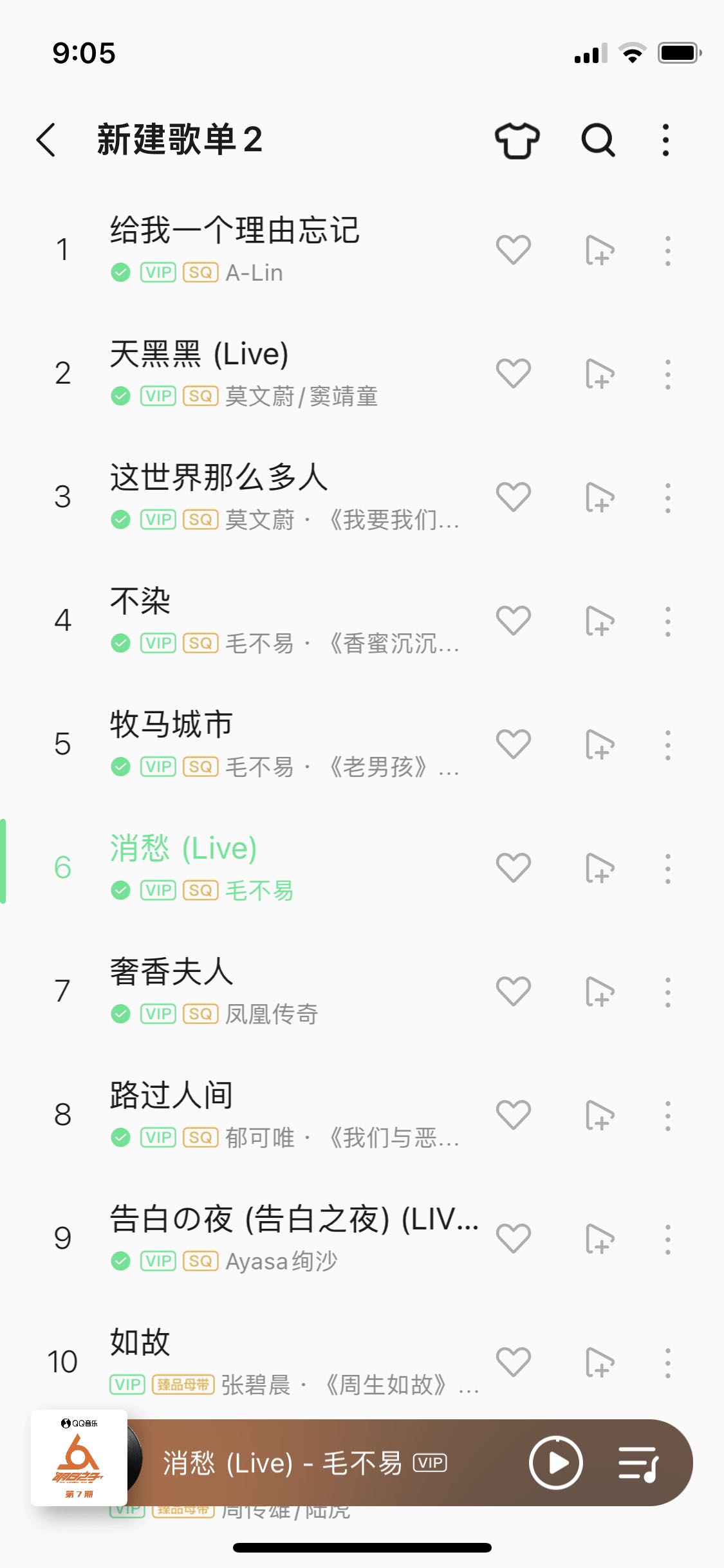
Task: Go back from 新建歌单2 playlist
Action: click(46, 140)
